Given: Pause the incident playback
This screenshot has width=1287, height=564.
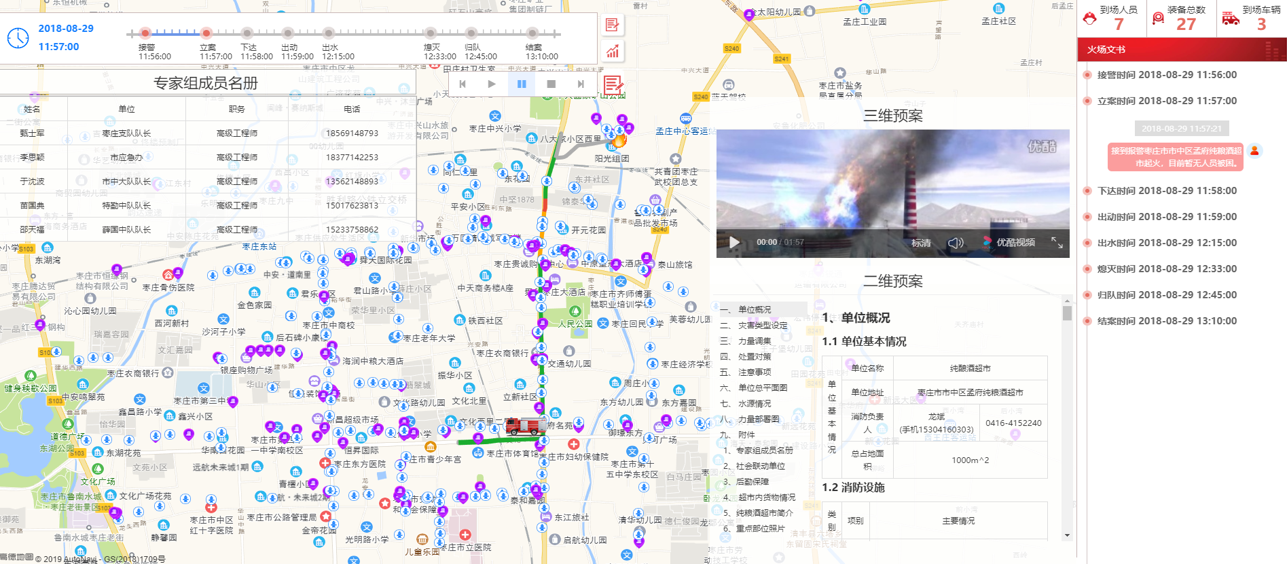Looking at the screenshot, I should coord(521,84).
